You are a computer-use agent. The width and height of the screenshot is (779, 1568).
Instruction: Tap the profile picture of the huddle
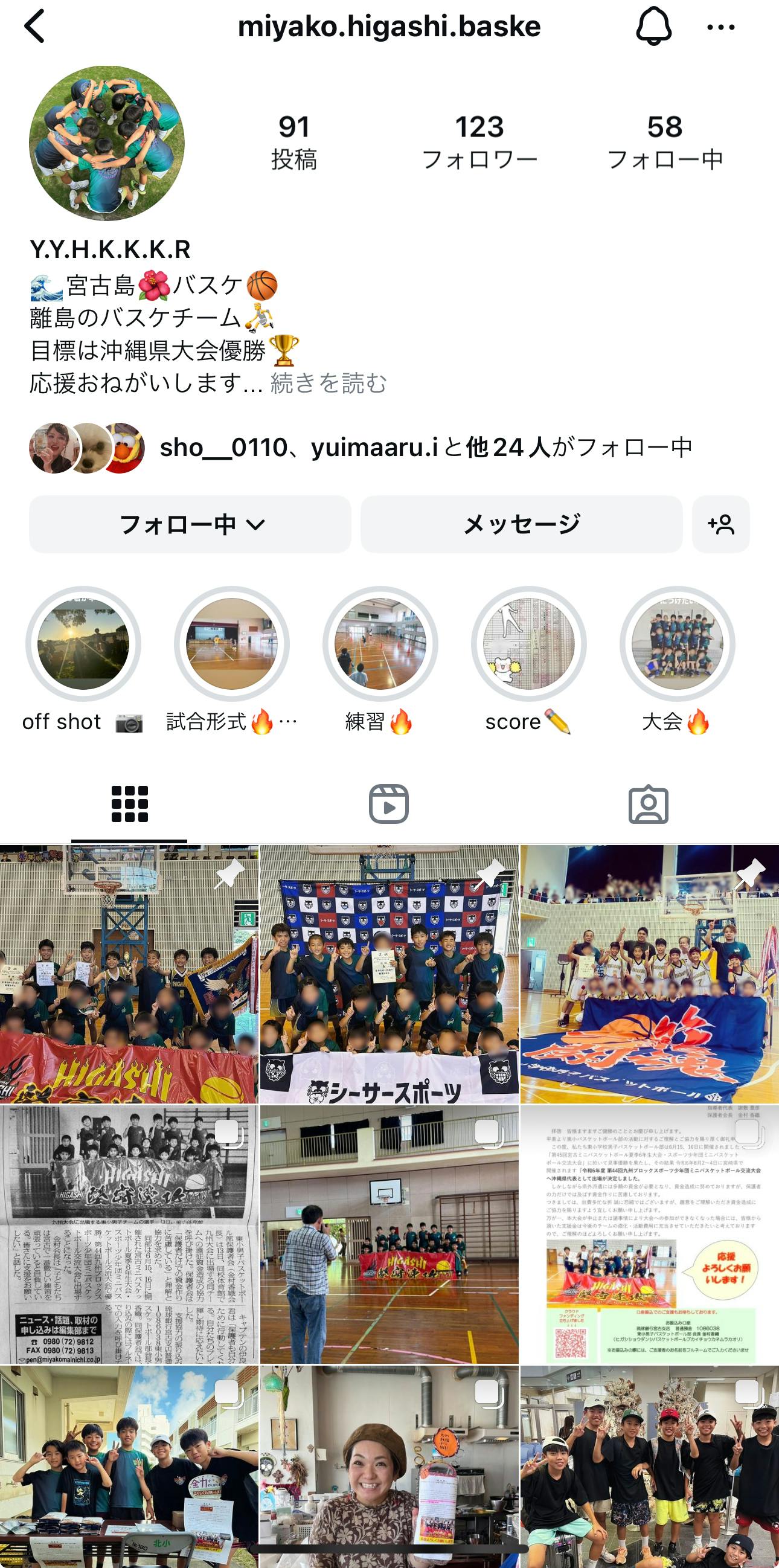107,144
